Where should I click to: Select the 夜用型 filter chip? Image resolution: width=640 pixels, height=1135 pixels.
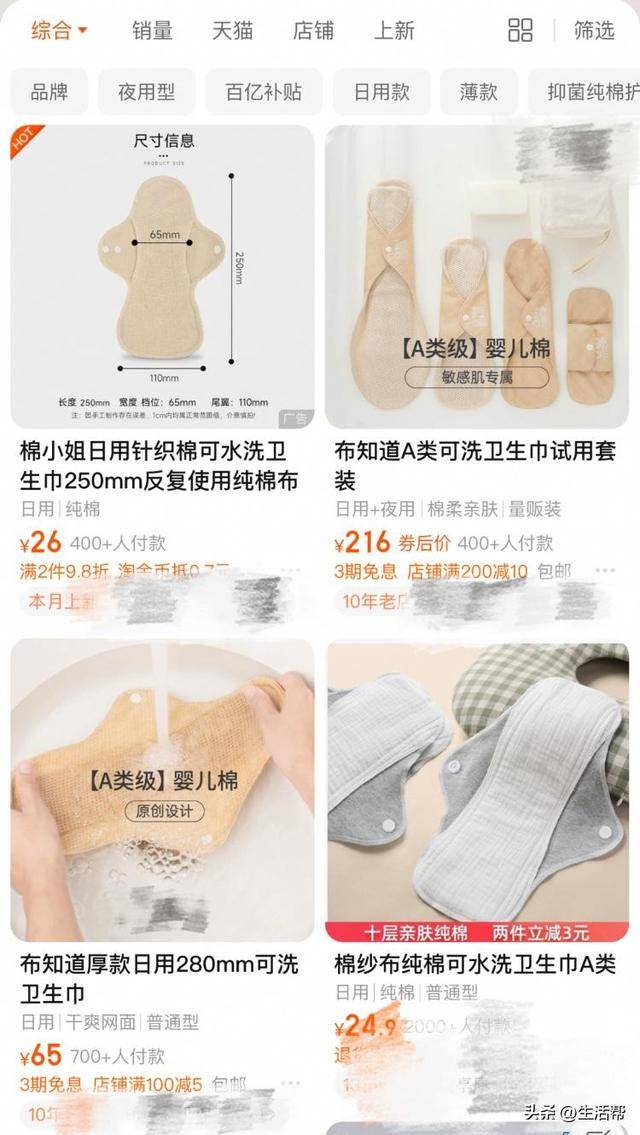pyautogui.click(x=146, y=92)
